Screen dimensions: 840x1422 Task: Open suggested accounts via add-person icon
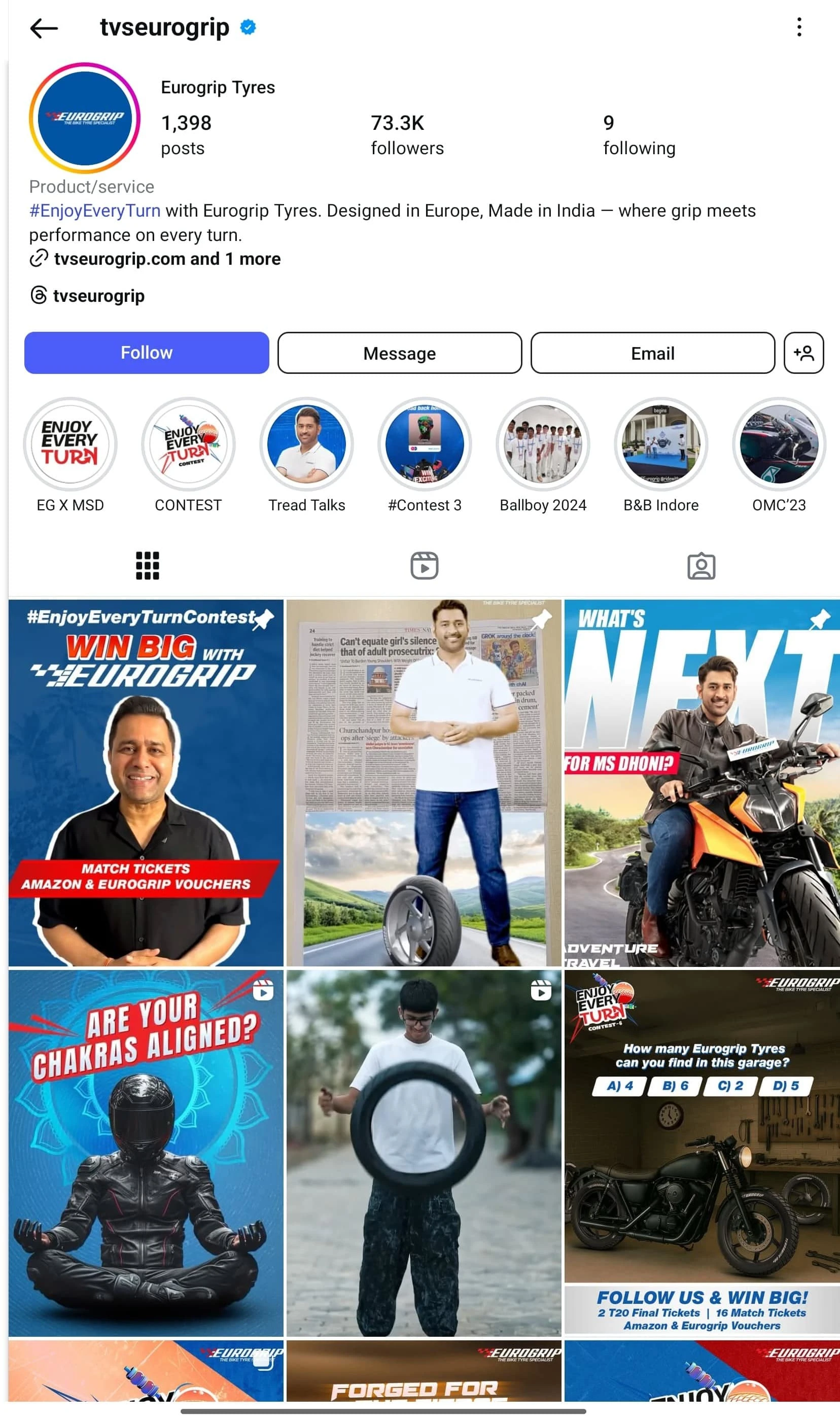coord(802,353)
